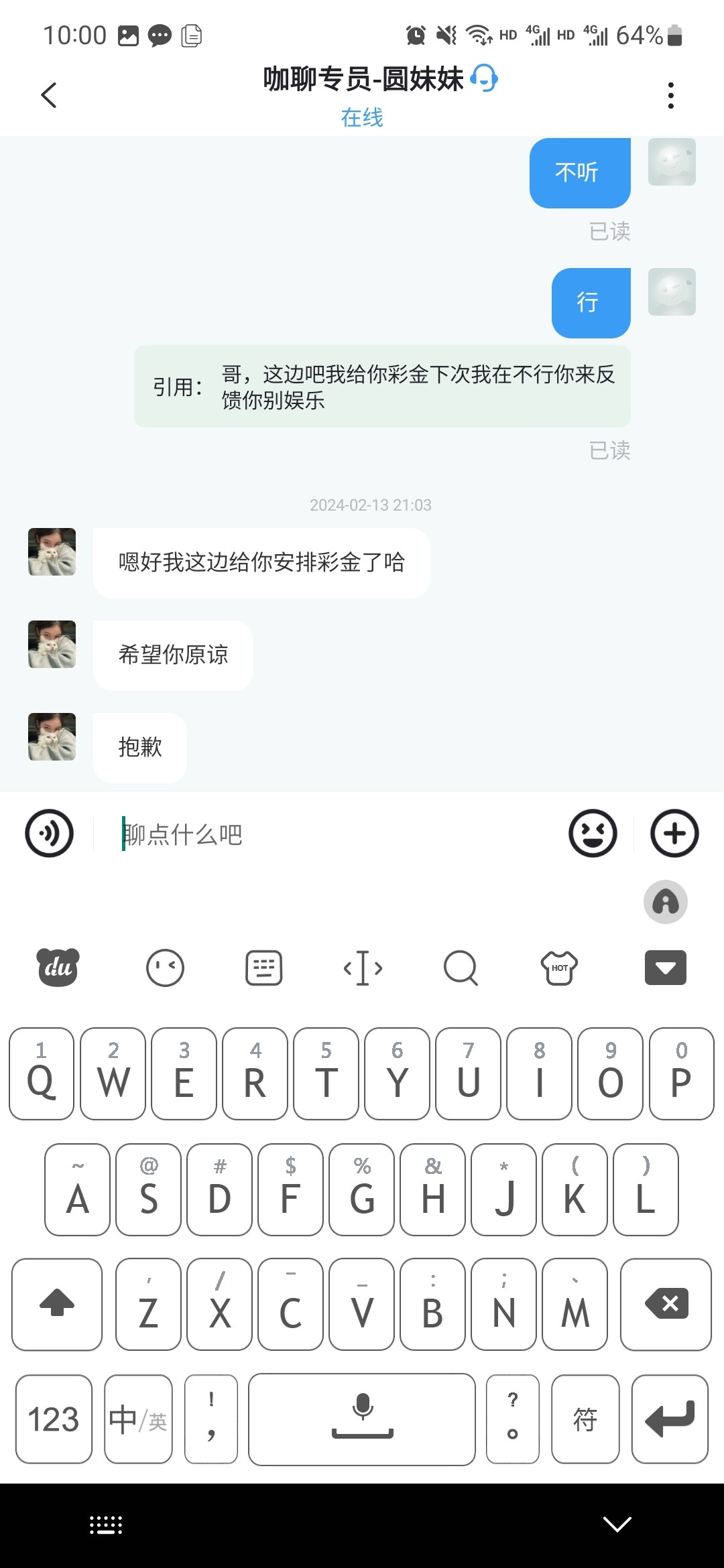Open keyboard search tool

[461, 968]
